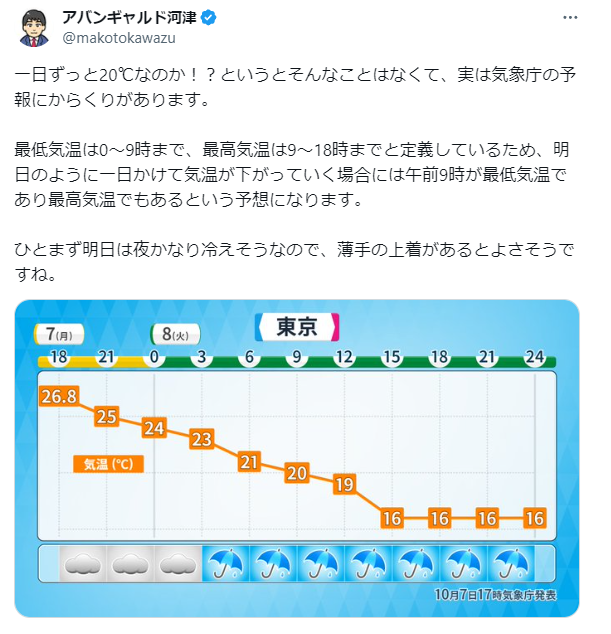This screenshot has height=634, width=611.
Task: Open the Tokyo weather forecast image
Action: coord(297,457)
